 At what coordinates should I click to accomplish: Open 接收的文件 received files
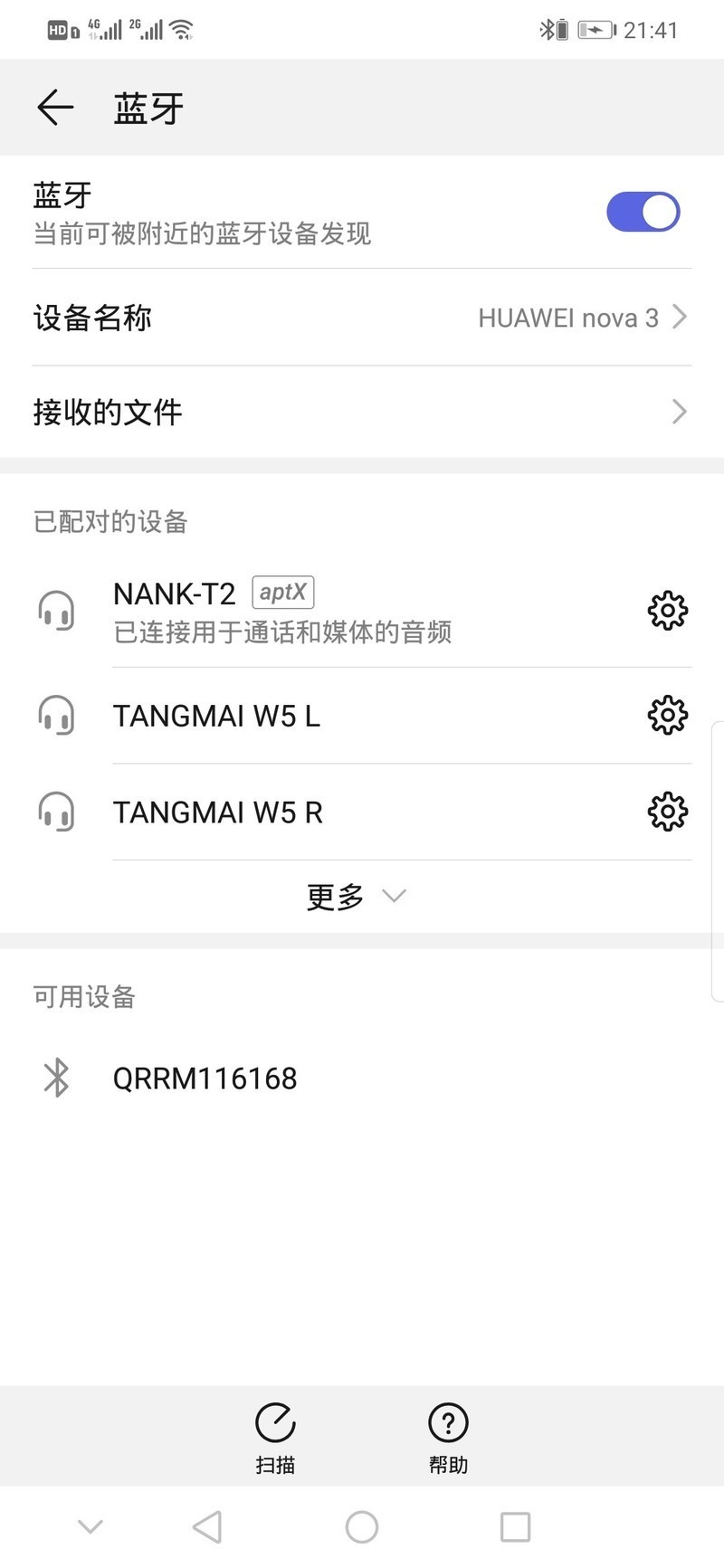coord(362,413)
